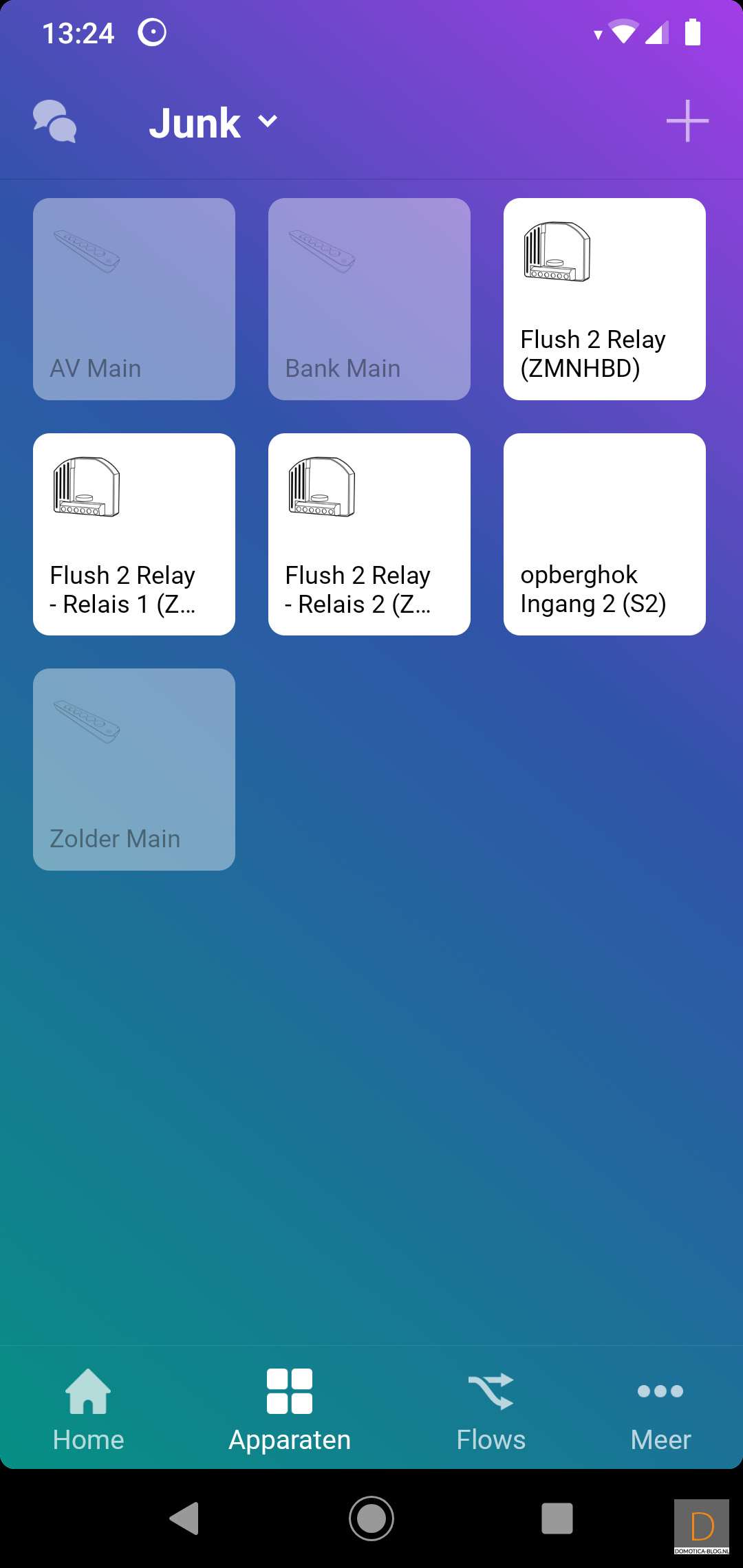Image resolution: width=743 pixels, height=1568 pixels.
Task: Tap the Bank Main device tile
Action: (369, 299)
